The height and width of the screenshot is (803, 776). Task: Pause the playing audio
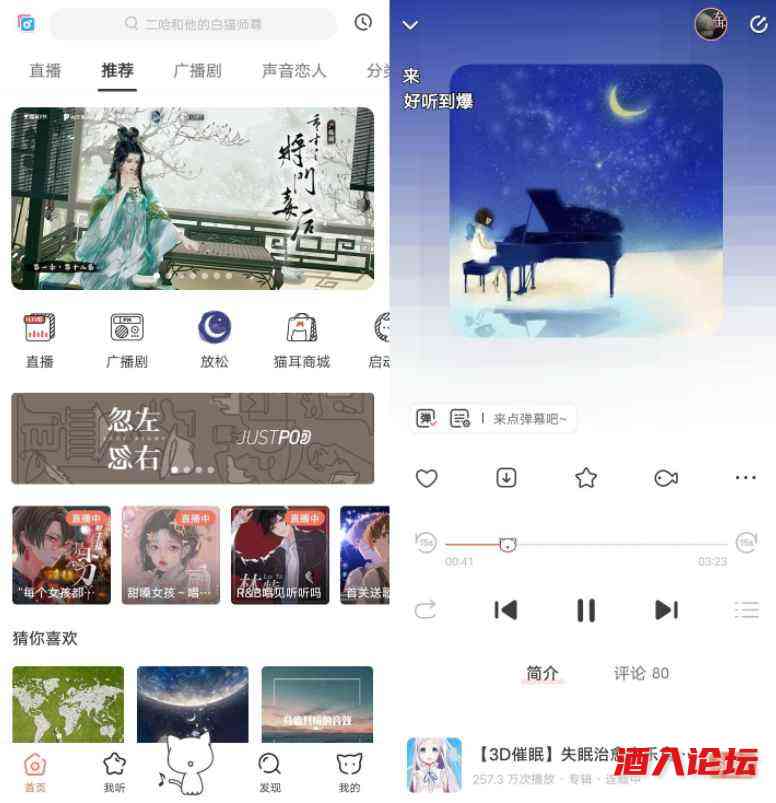(586, 610)
